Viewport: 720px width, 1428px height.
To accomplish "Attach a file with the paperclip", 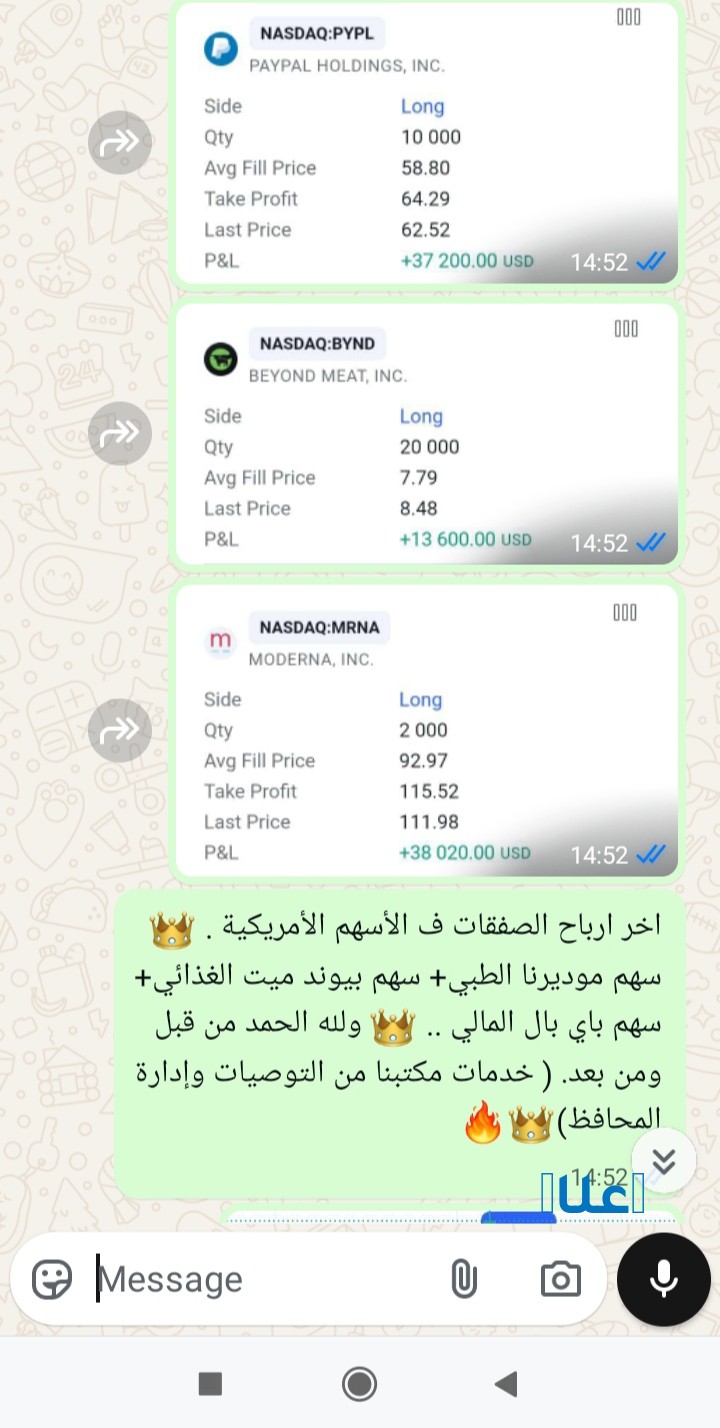I will 464,1279.
